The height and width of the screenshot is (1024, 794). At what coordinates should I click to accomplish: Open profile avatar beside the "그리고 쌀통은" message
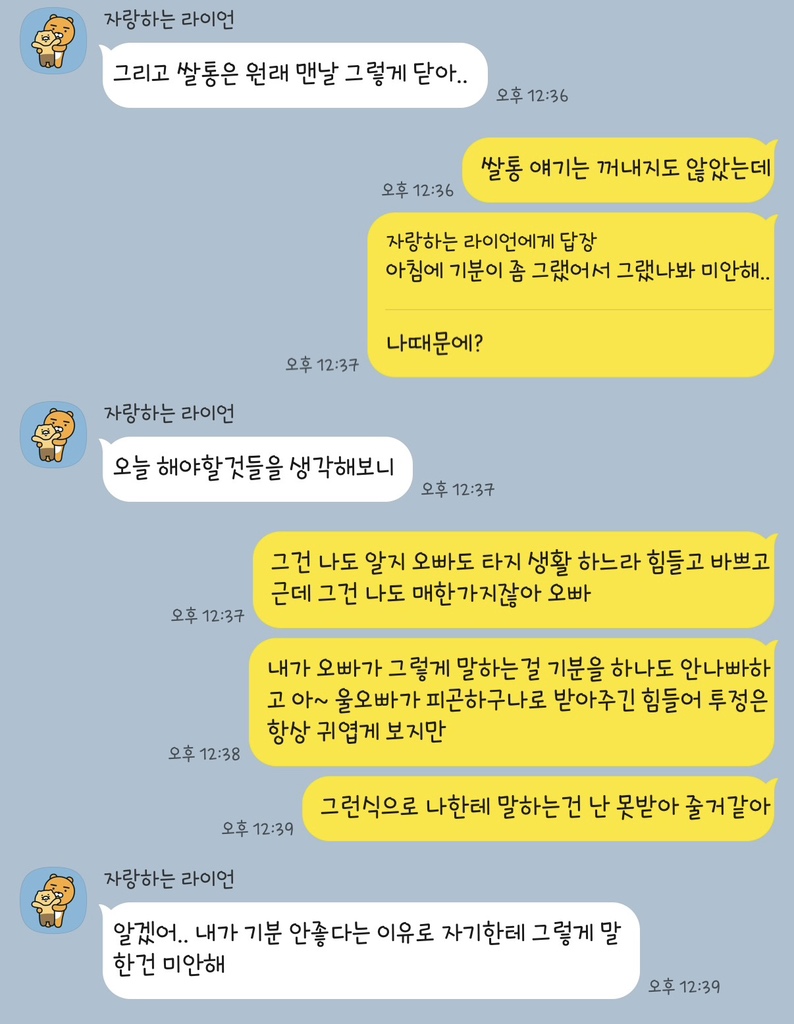coord(54,41)
